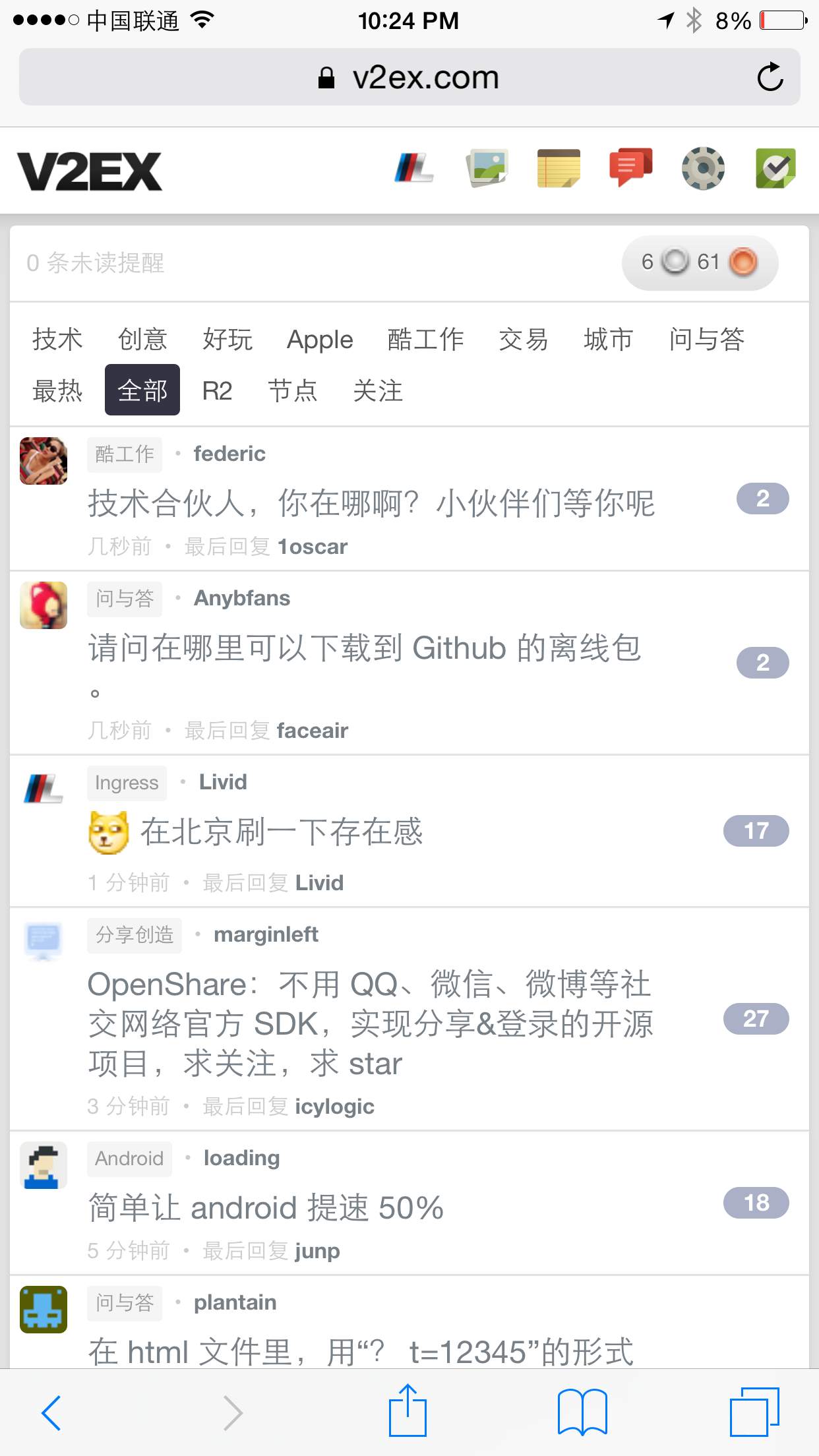Select the 酷工作 tab in the top row
The width and height of the screenshot is (819, 1456).
point(425,340)
